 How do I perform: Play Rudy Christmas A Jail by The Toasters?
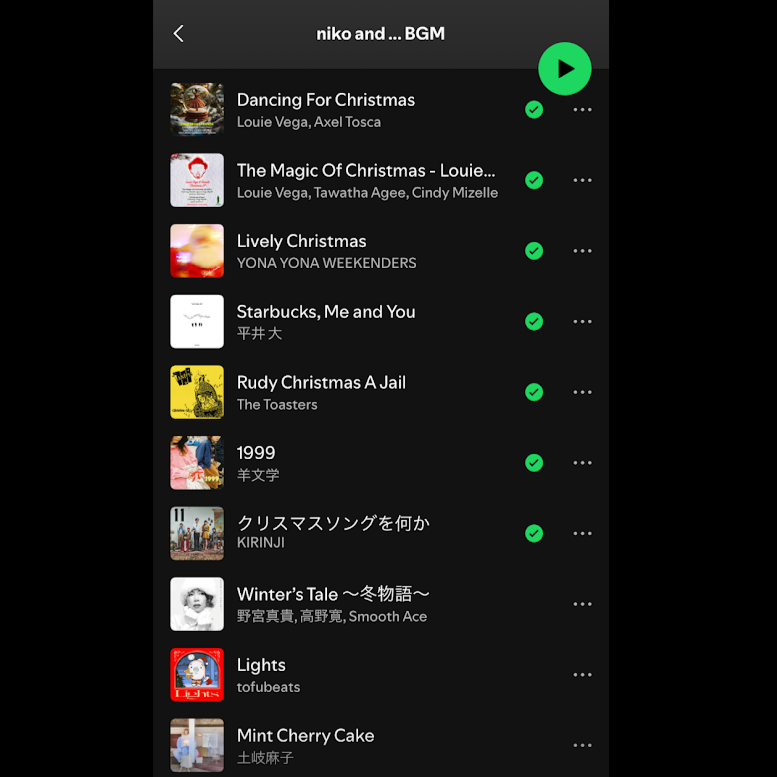(x=321, y=392)
